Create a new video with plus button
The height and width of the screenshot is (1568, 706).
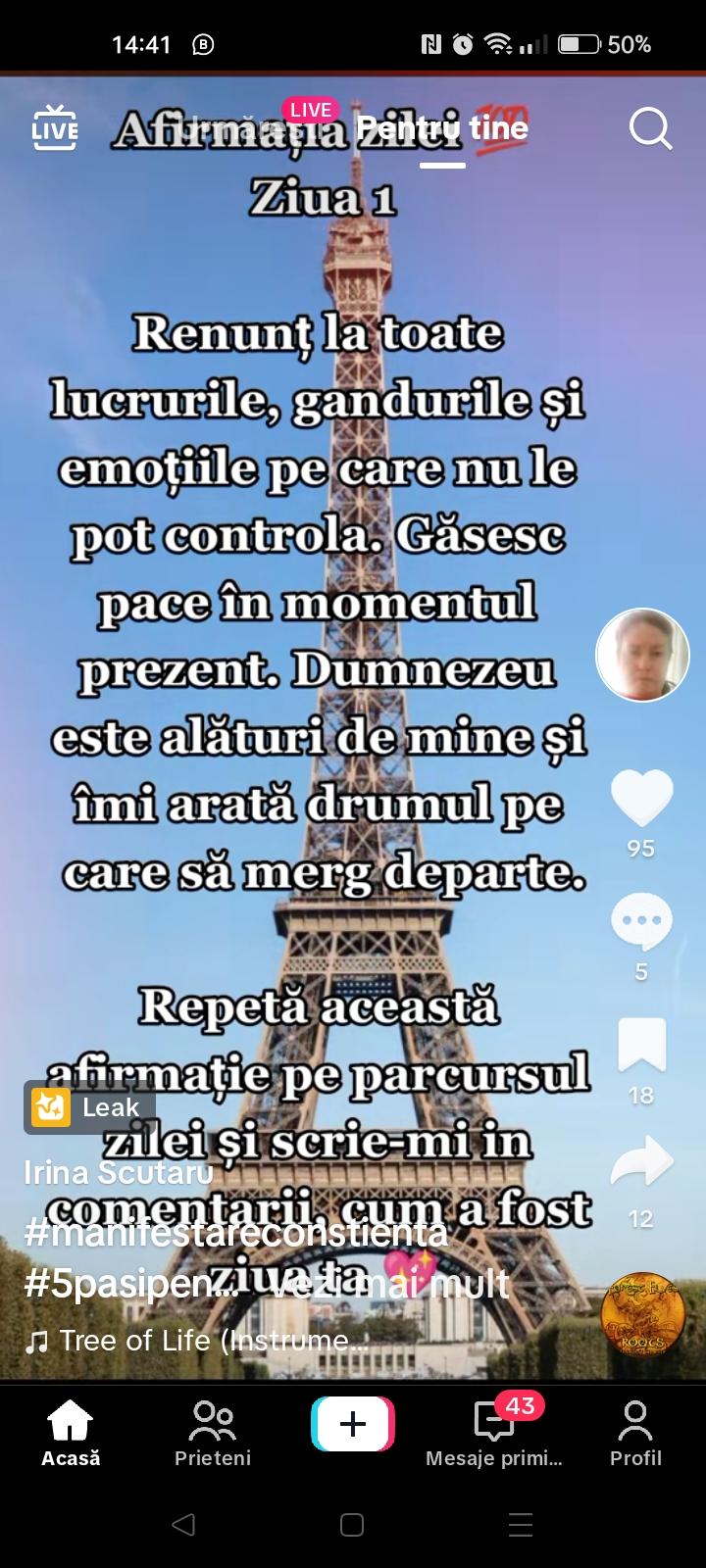(x=353, y=1423)
